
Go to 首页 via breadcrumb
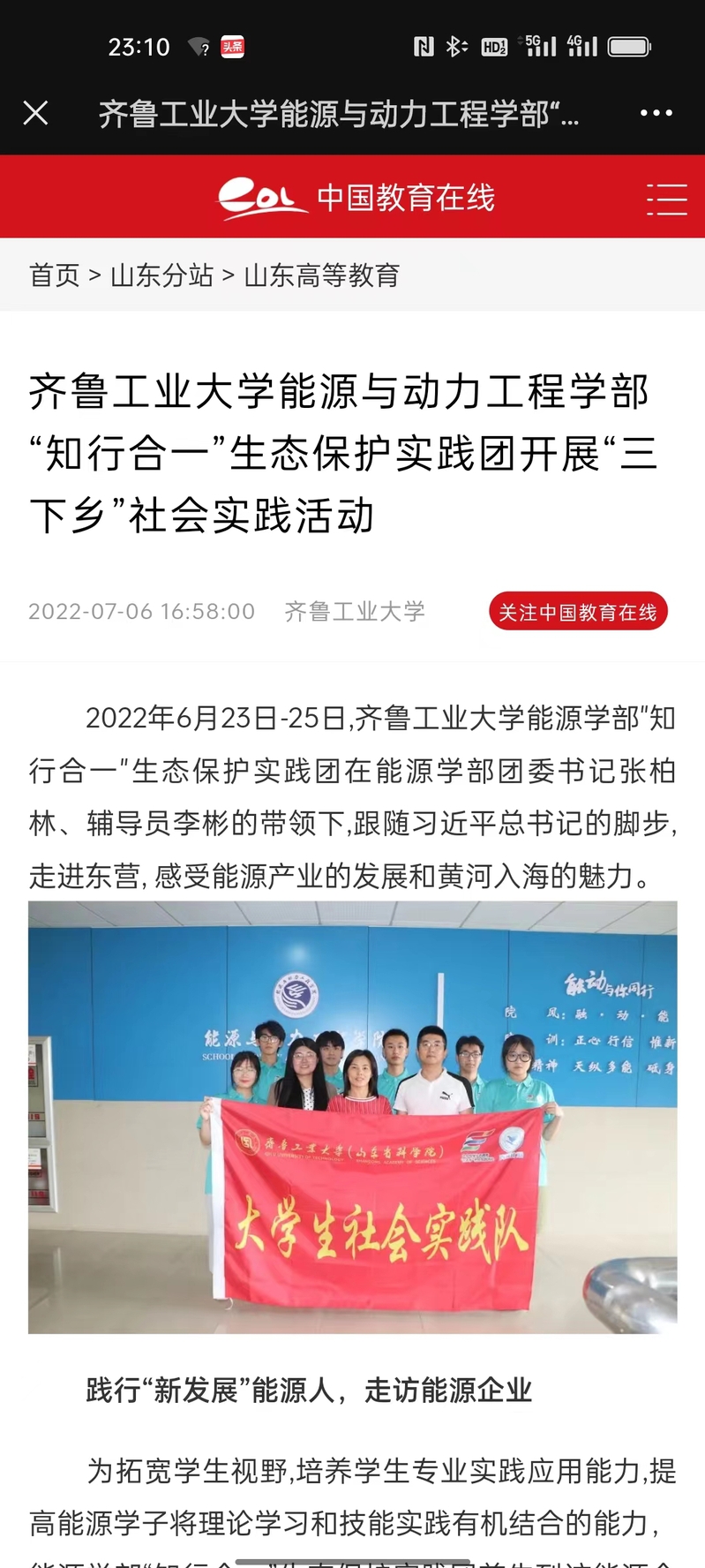point(54,275)
